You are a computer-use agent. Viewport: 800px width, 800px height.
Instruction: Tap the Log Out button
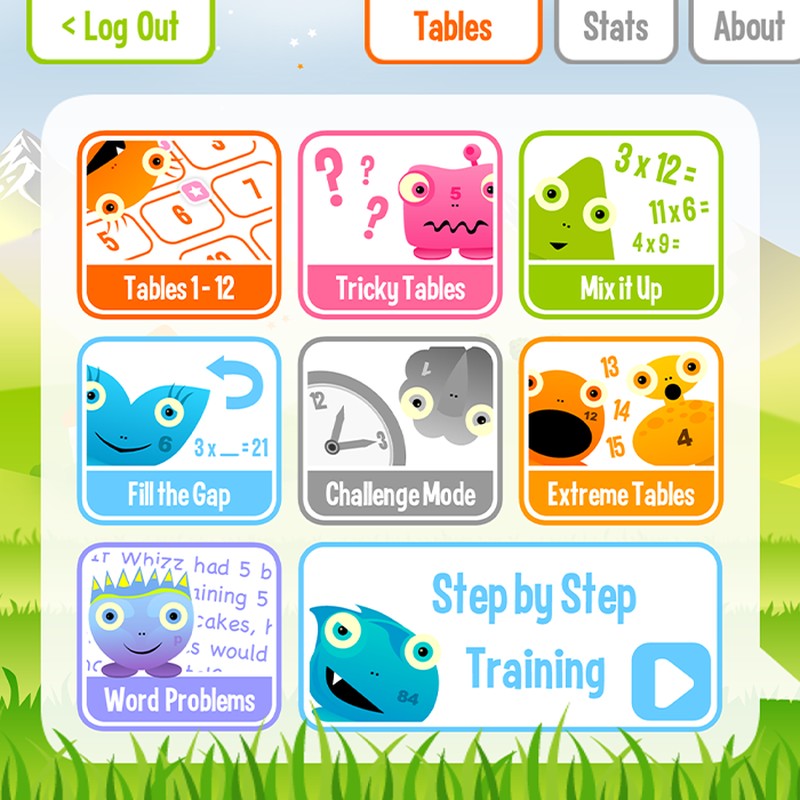click(x=120, y=27)
